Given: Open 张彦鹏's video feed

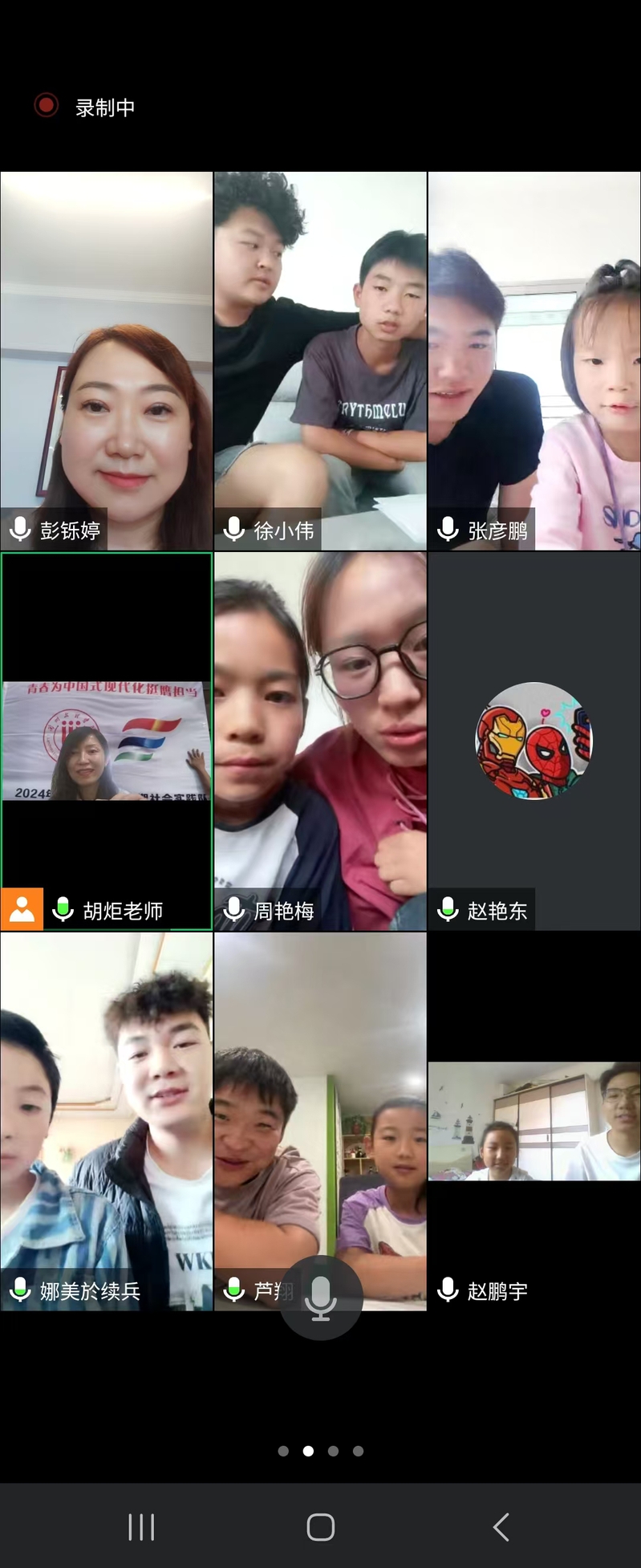Looking at the screenshot, I should 534,360.
